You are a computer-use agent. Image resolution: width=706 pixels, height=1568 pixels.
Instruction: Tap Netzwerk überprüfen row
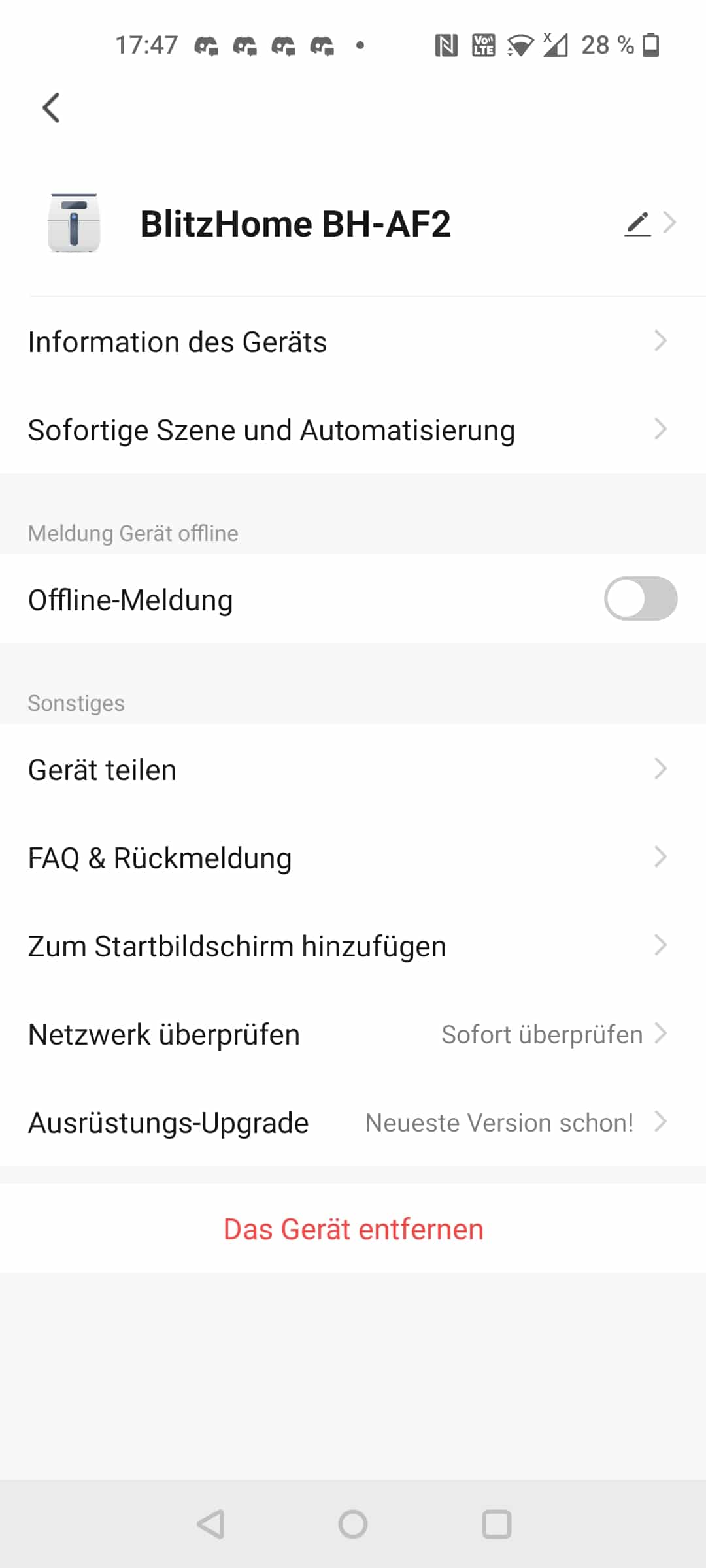[x=353, y=1034]
